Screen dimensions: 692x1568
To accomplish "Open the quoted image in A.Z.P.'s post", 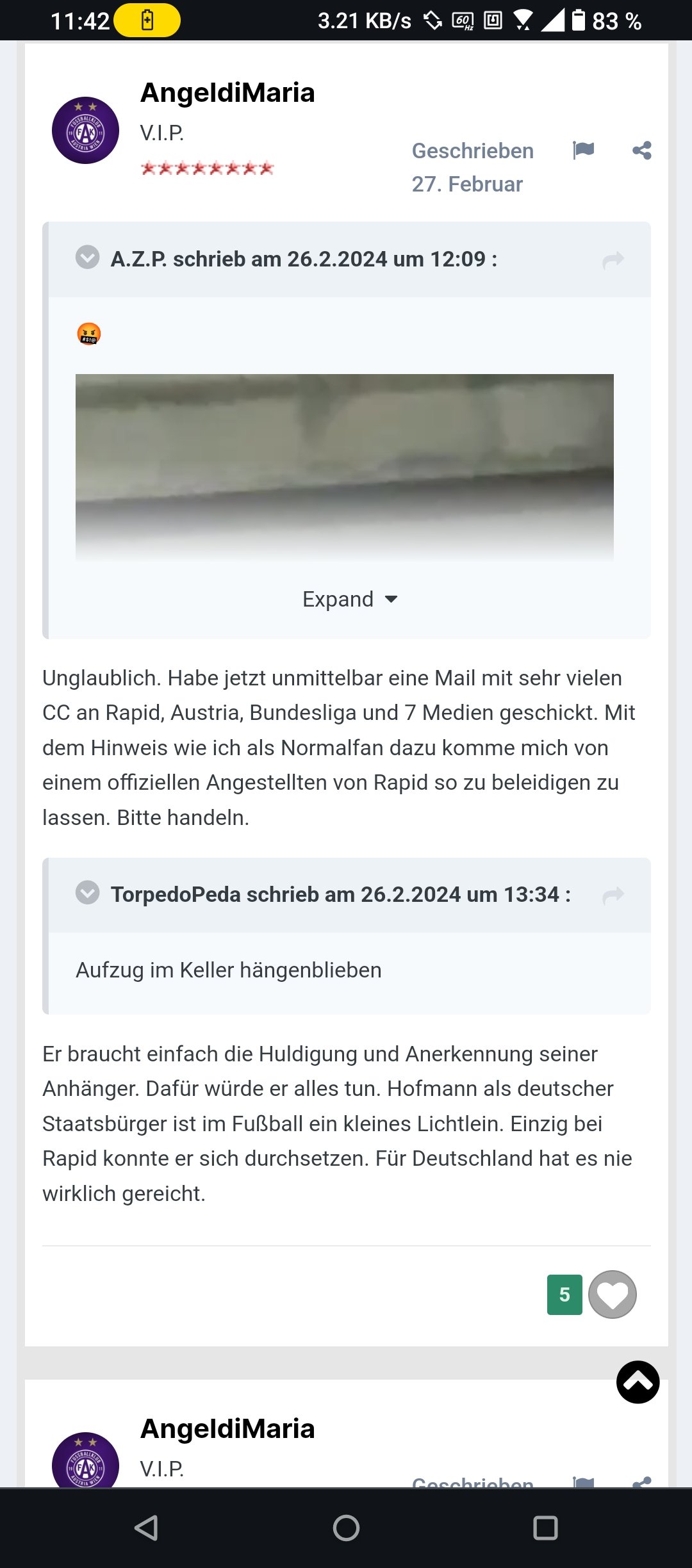I will pyautogui.click(x=345, y=468).
